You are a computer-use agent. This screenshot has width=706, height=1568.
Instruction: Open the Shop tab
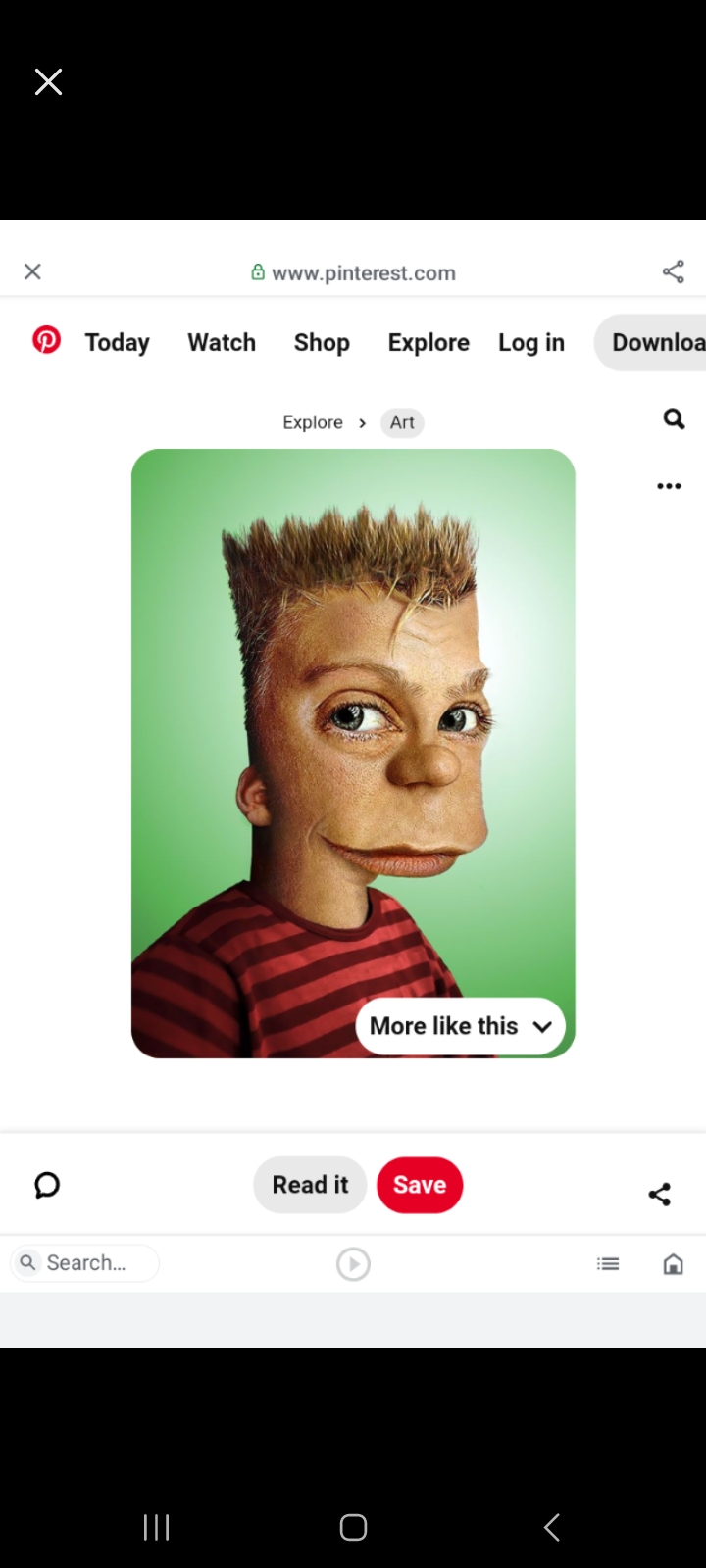pyautogui.click(x=322, y=342)
